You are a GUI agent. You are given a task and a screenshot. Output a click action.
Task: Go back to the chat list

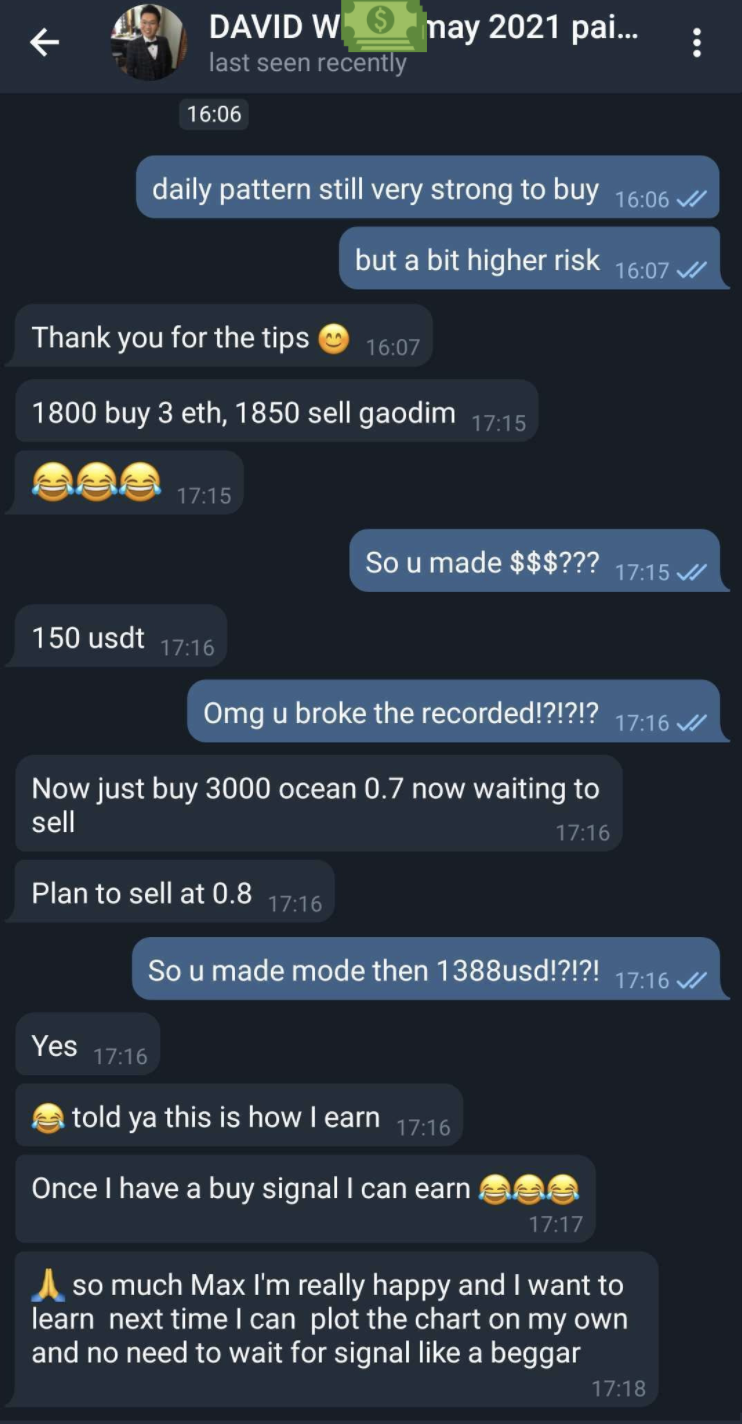pos(44,42)
